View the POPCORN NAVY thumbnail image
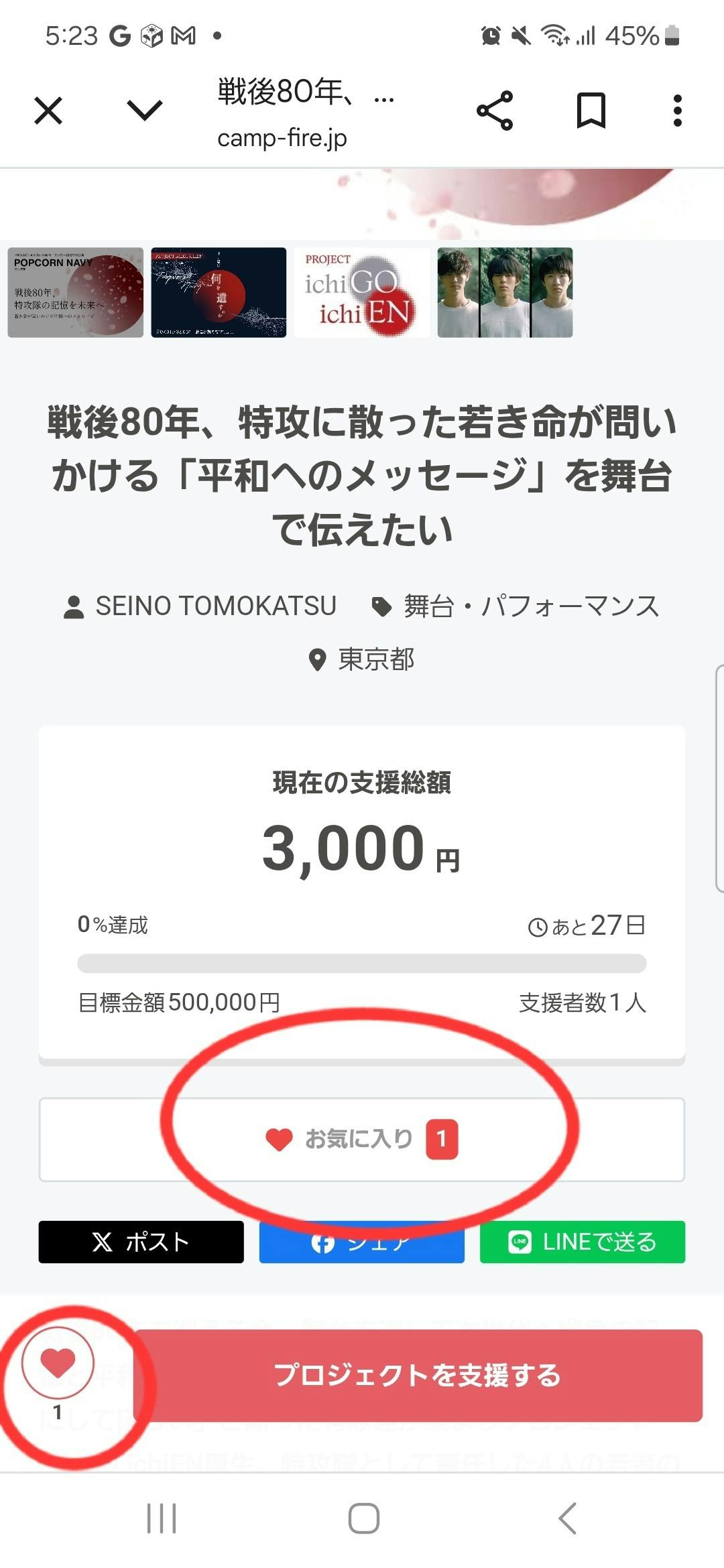The width and height of the screenshot is (724, 1568). point(76,293)
